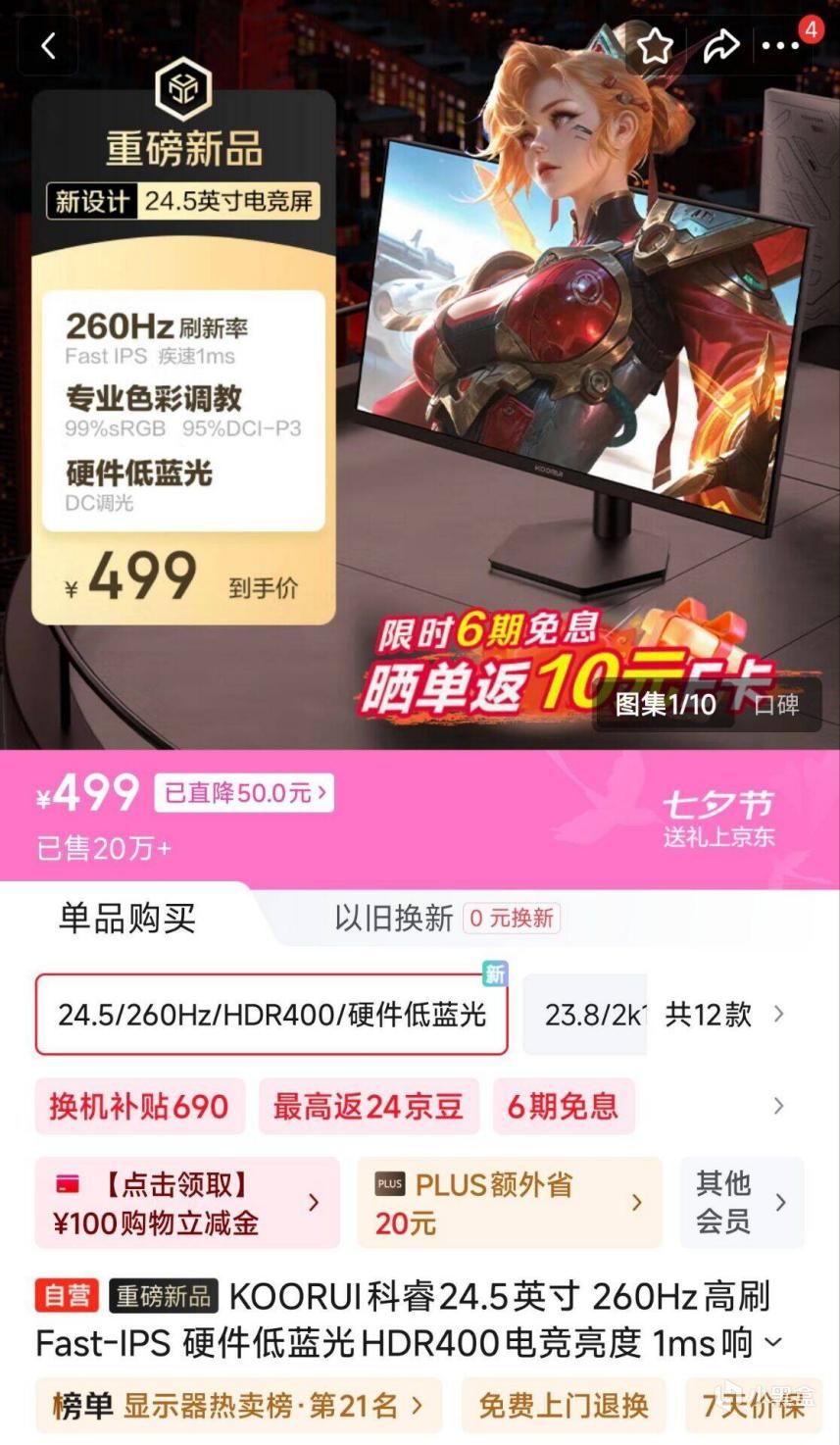Claim the ¥100购物立减金 coupon
This screenshot has height=1445, width=840.
tap(186, 1203)
